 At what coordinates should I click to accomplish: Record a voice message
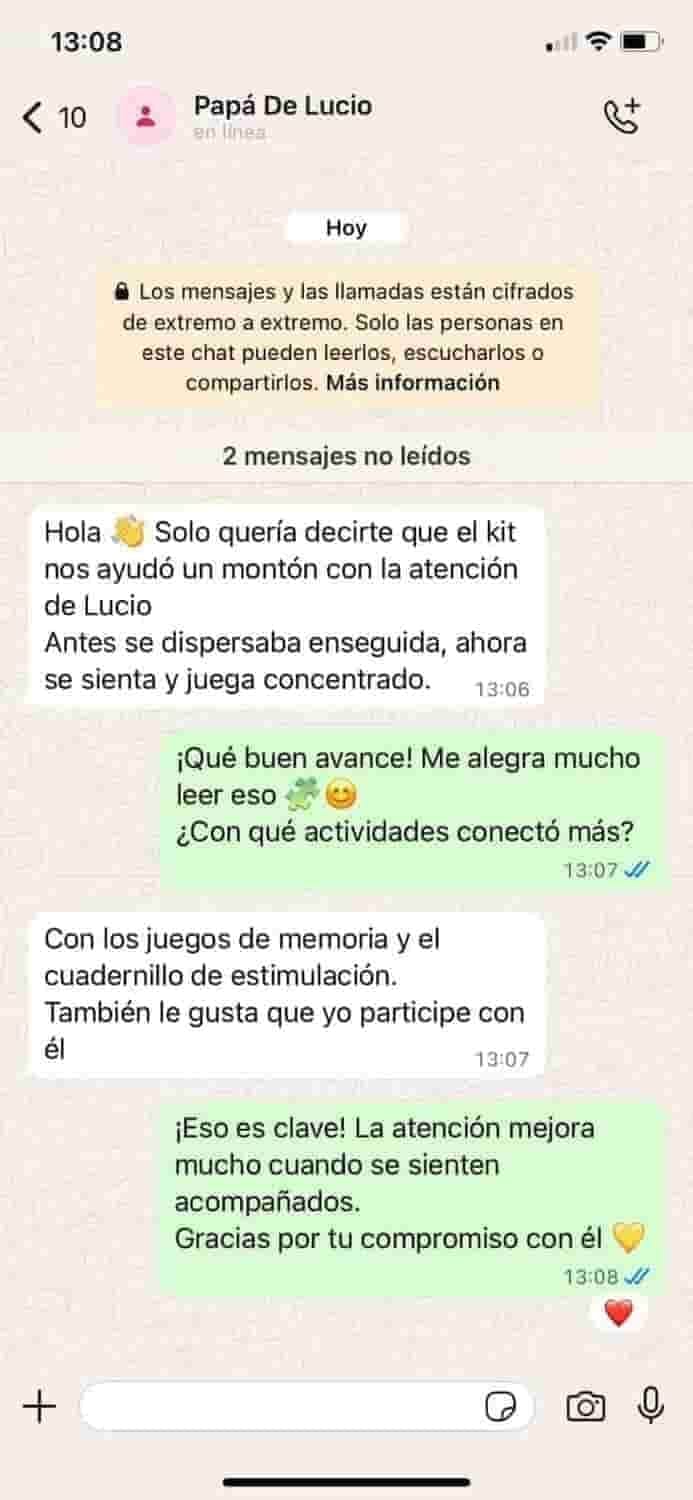(651, 1406)
